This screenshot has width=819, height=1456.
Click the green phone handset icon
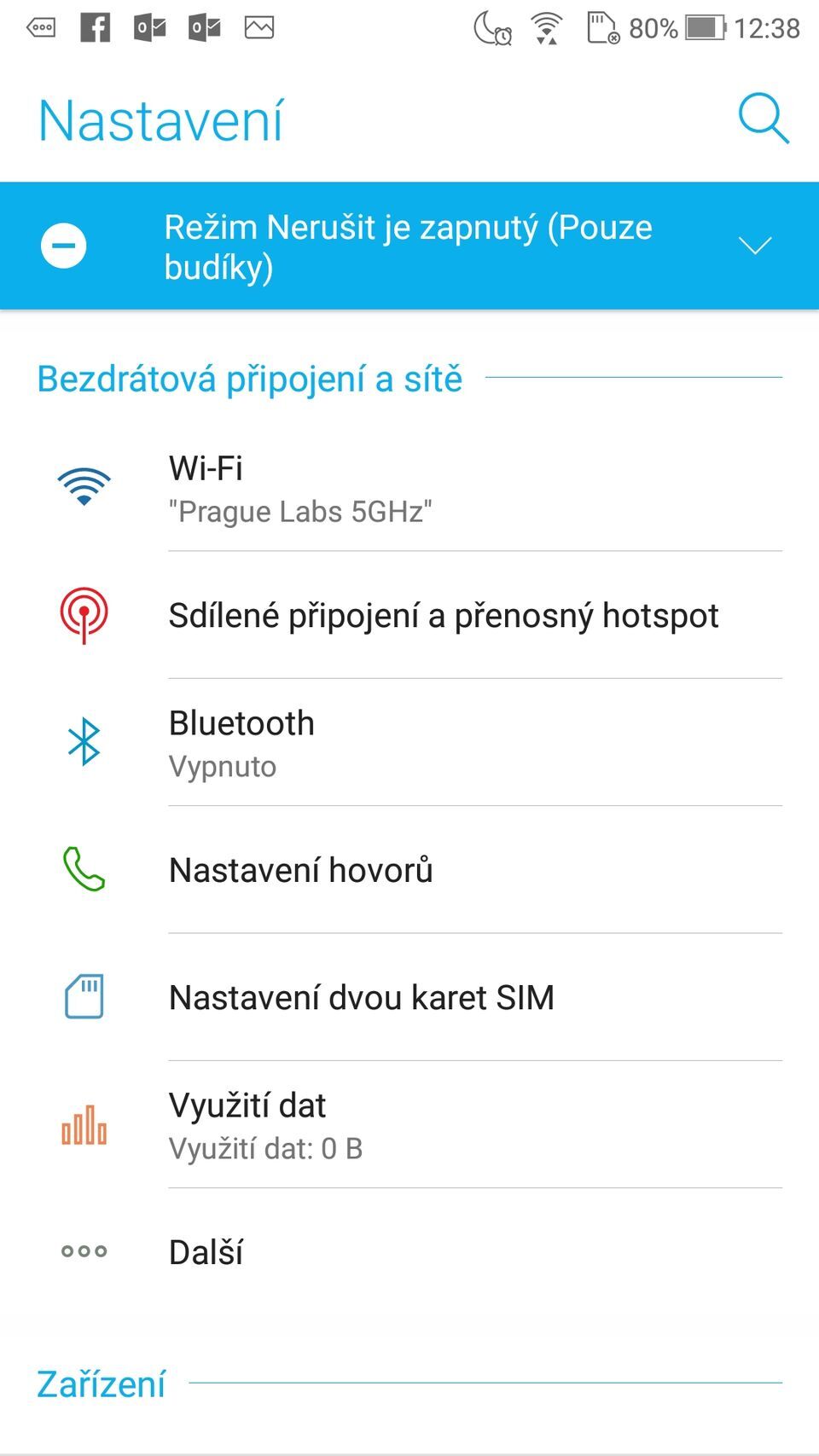click(x=83, y=870)
